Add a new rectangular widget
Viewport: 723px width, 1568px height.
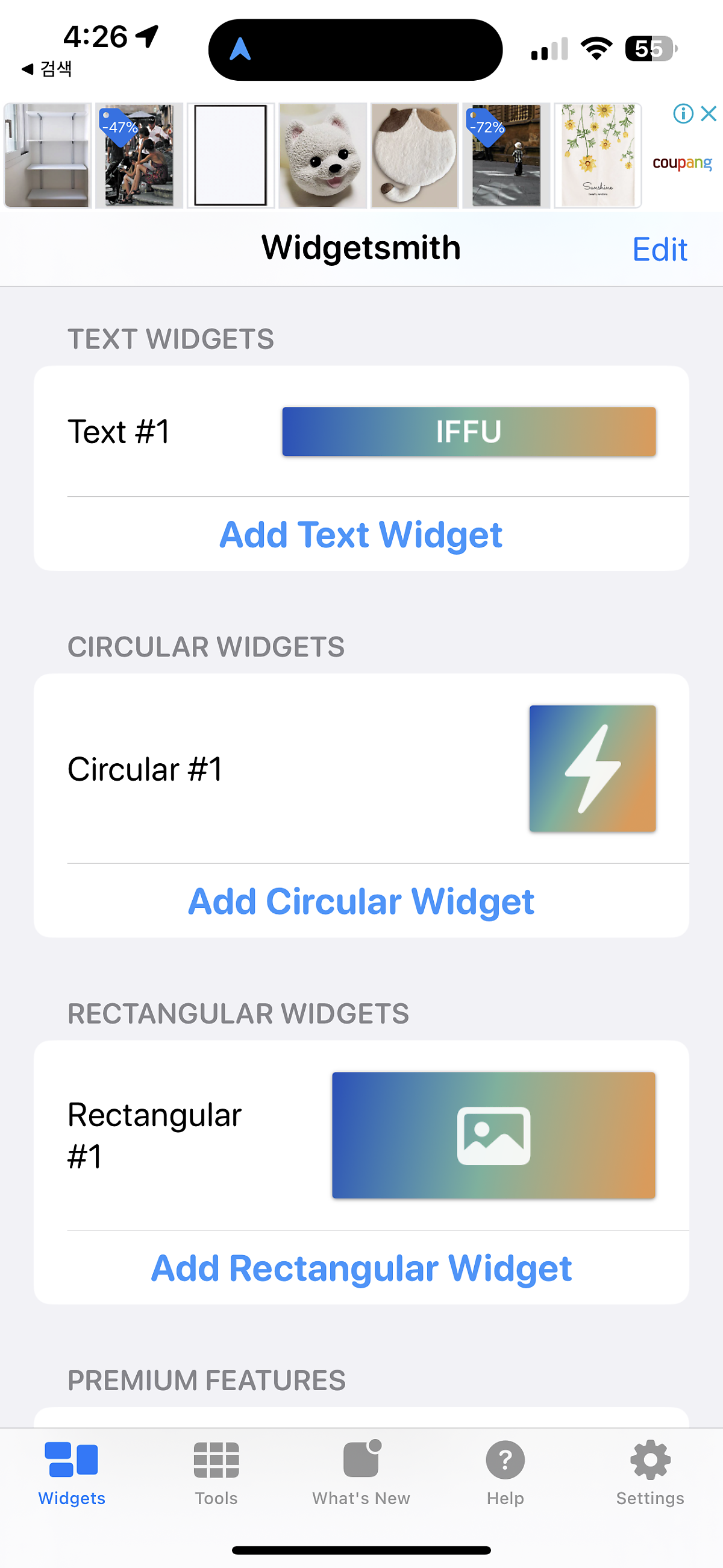pyautogui.click(x=361, y=1268)
